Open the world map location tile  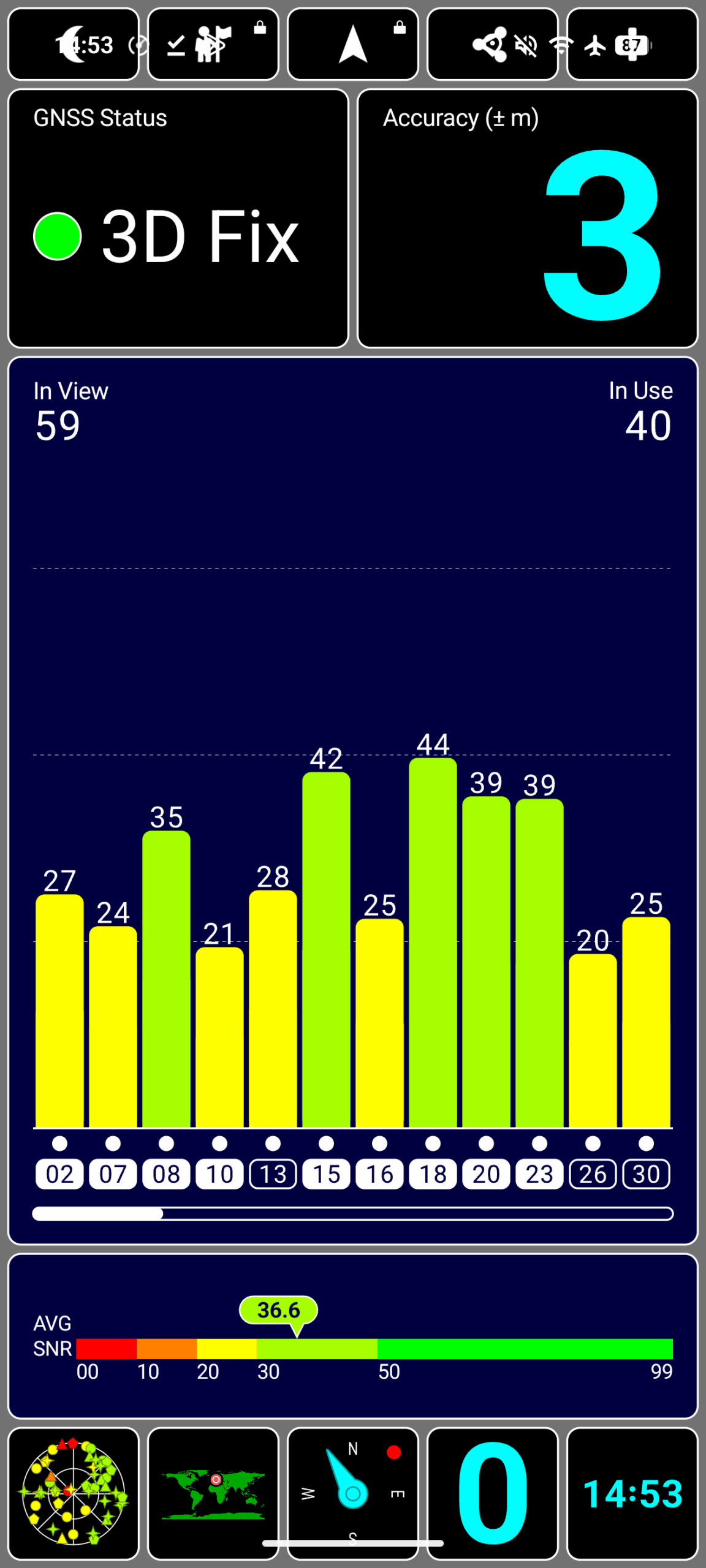213,1493
